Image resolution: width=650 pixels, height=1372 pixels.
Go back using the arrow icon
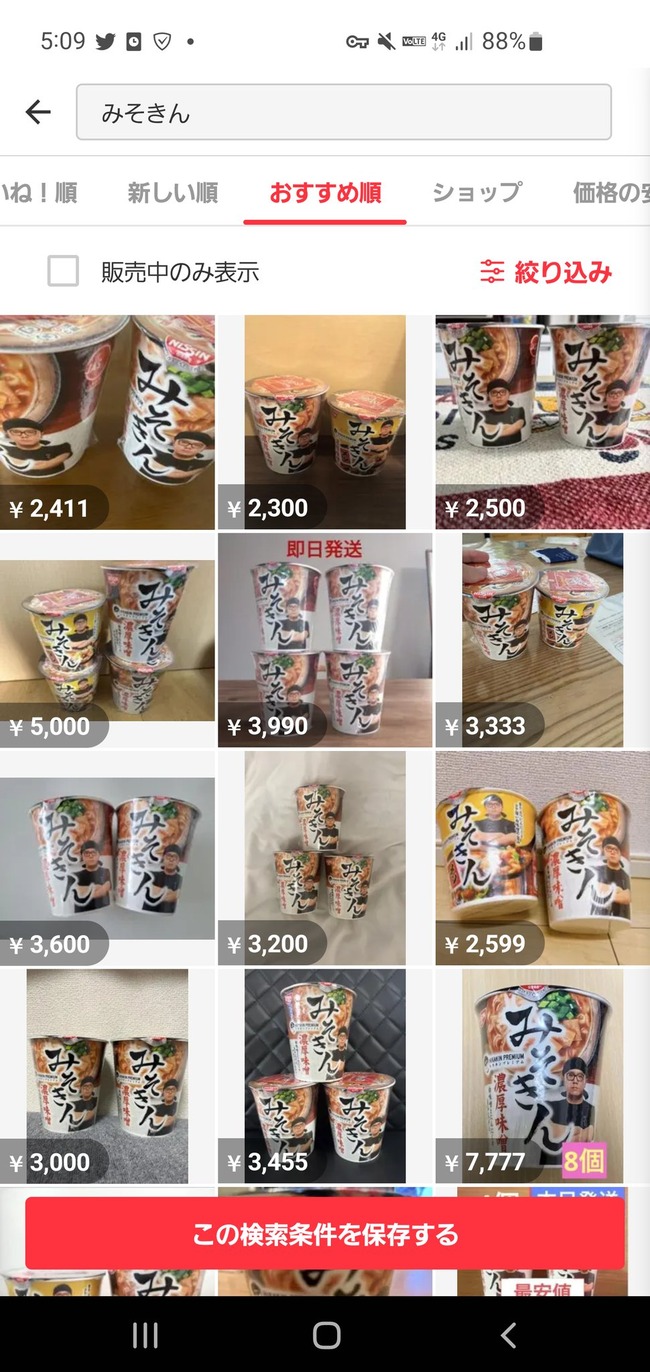(x=38, y=112)
